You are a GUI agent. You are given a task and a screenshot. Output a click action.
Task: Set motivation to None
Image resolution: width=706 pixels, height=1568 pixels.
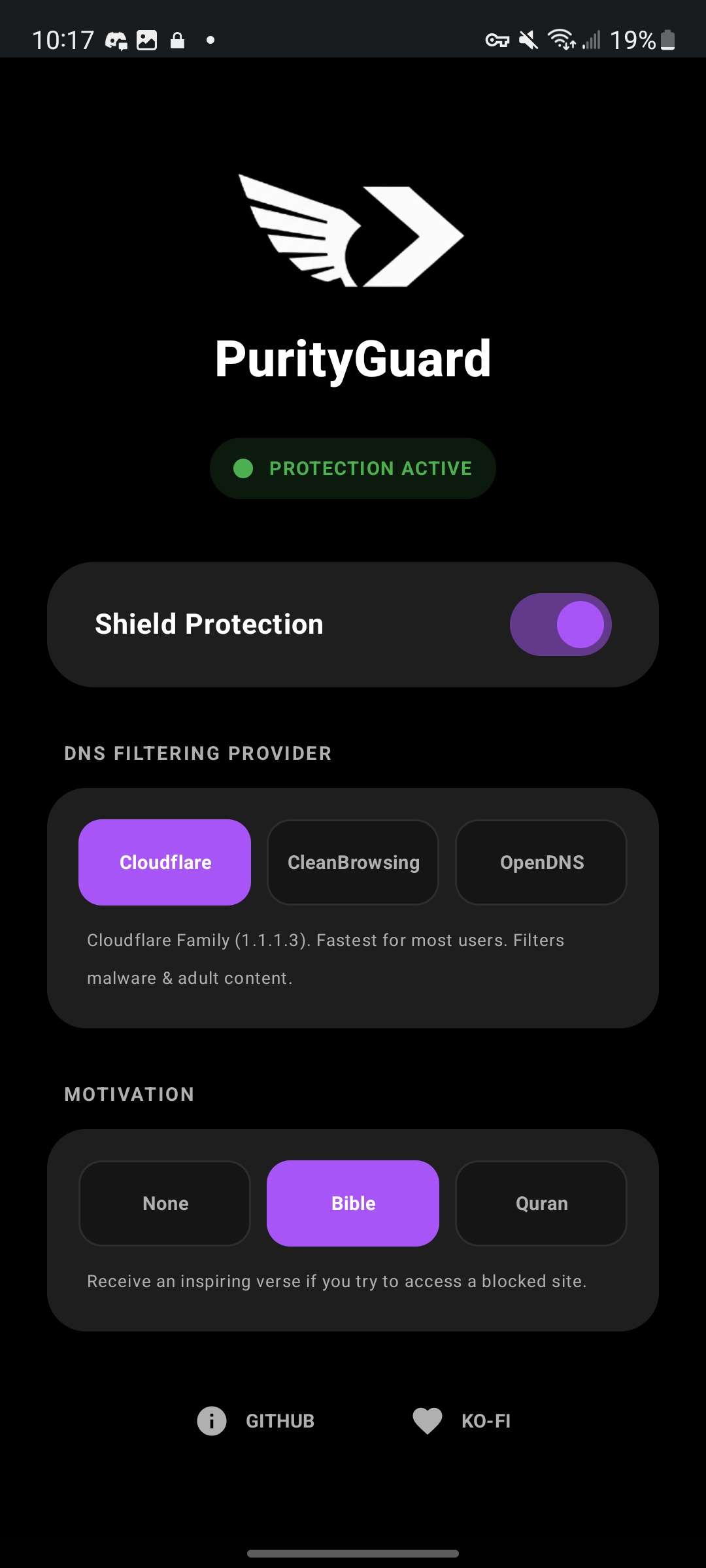(x=164, y=1203)
